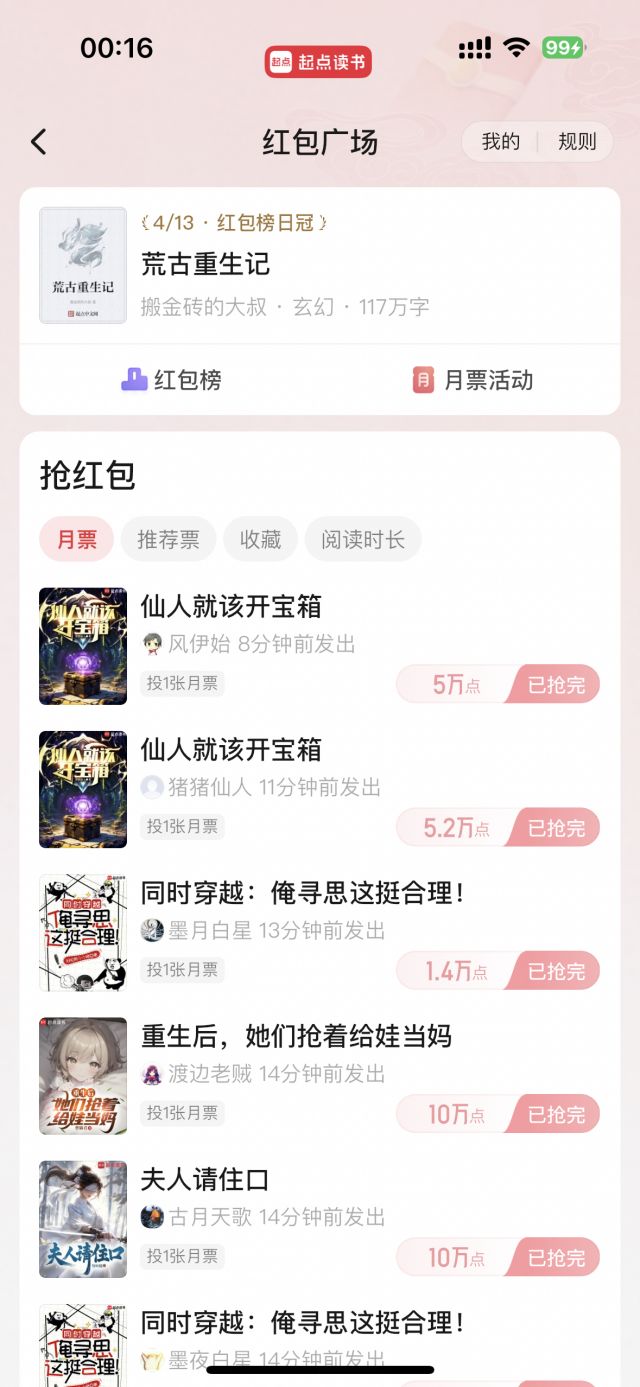Go to 月票活动 event
This screenshot has height=1387, width=640.
[473, 380]
